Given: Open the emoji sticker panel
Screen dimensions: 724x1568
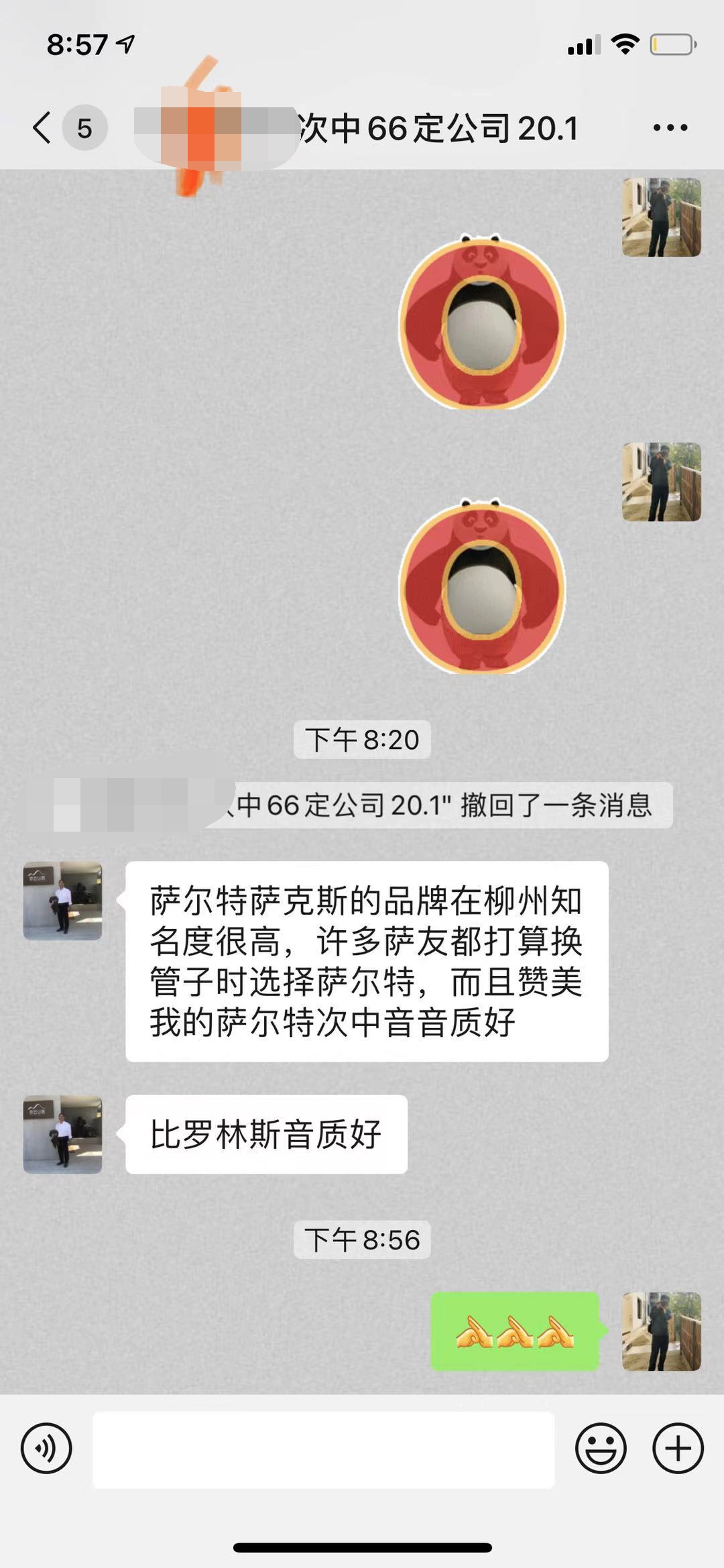Looking at the screenshot, I should [600, 1448].
